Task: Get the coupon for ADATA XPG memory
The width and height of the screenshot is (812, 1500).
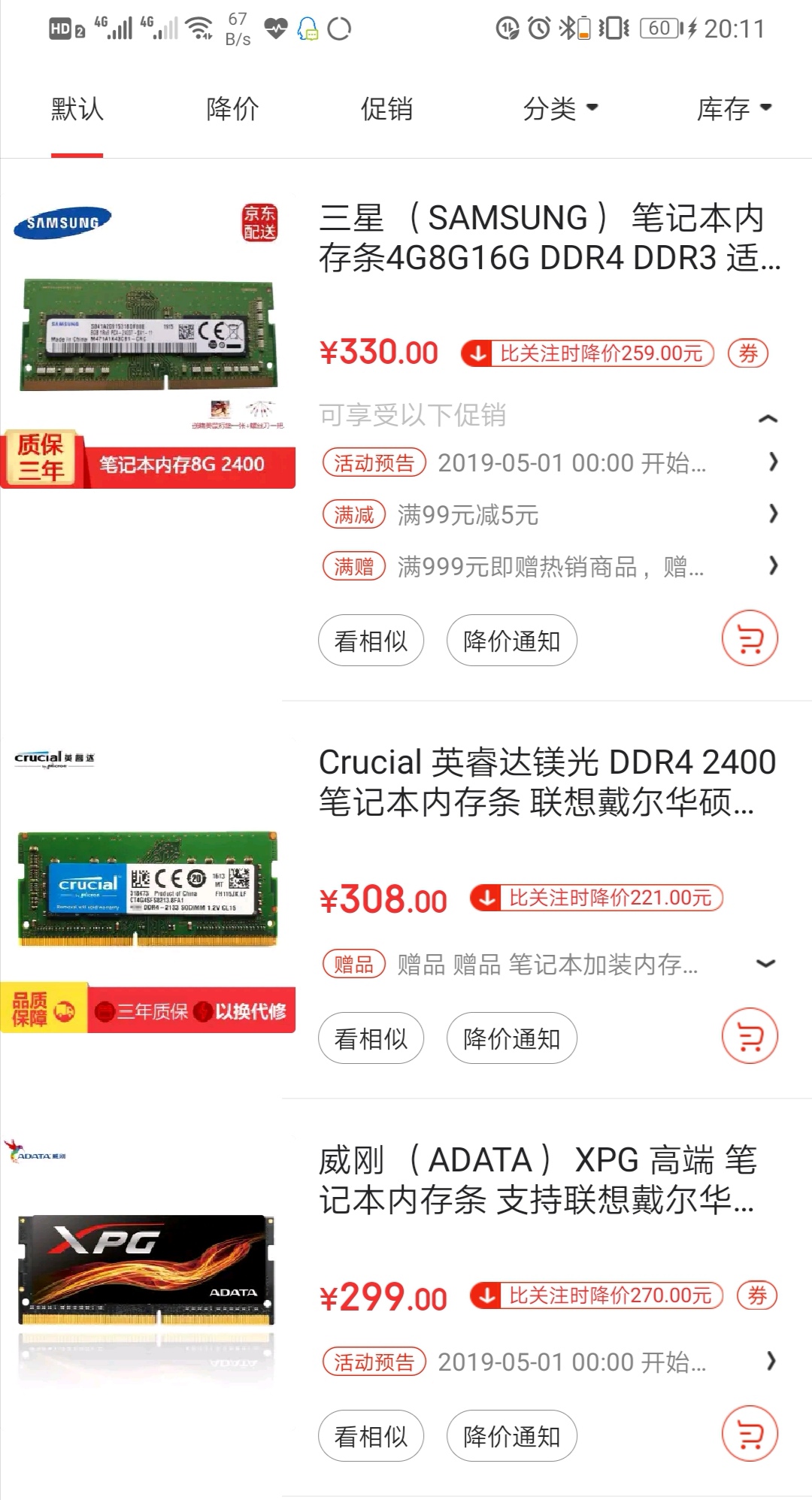Action: (757, 1295)
